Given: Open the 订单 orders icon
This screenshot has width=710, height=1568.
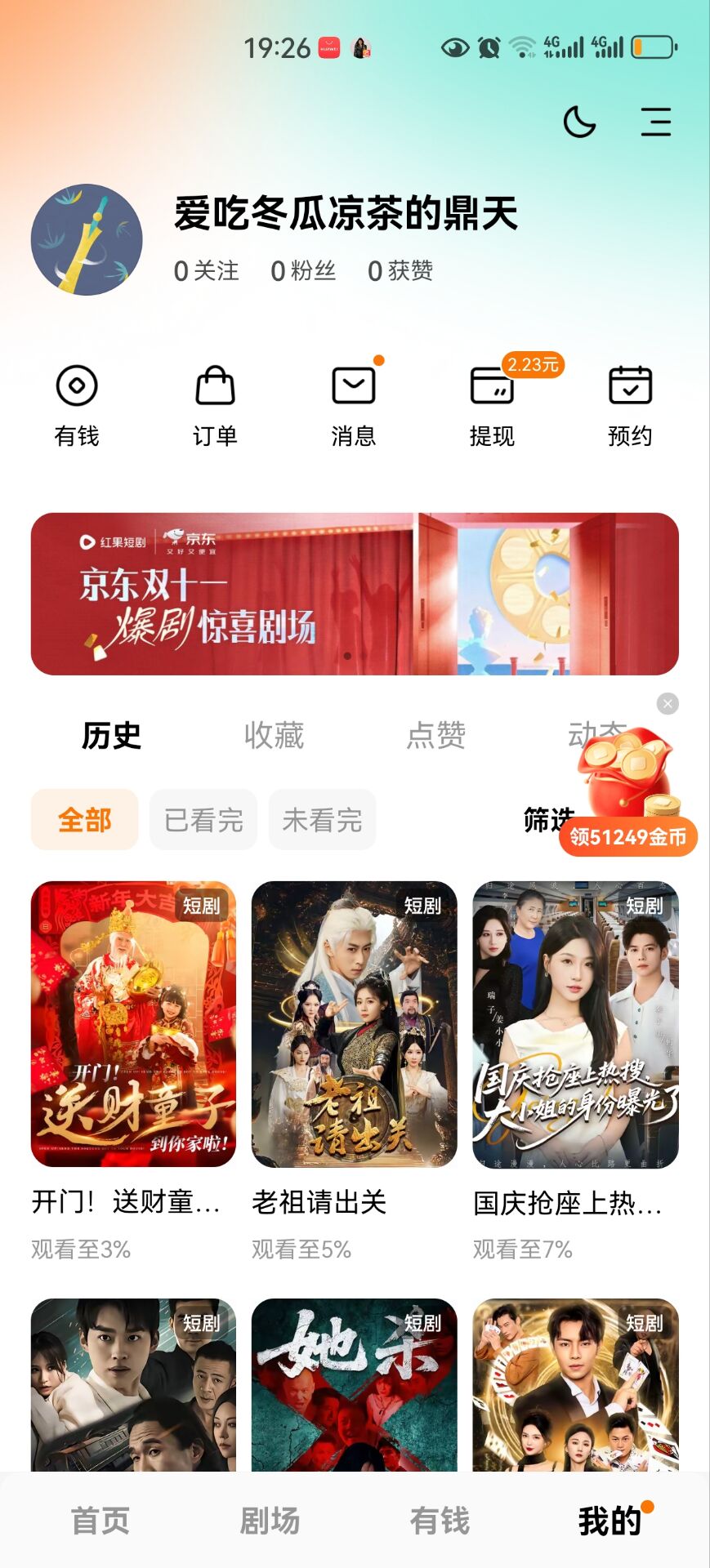Looking at the screenshot, I should coord(215,400).
